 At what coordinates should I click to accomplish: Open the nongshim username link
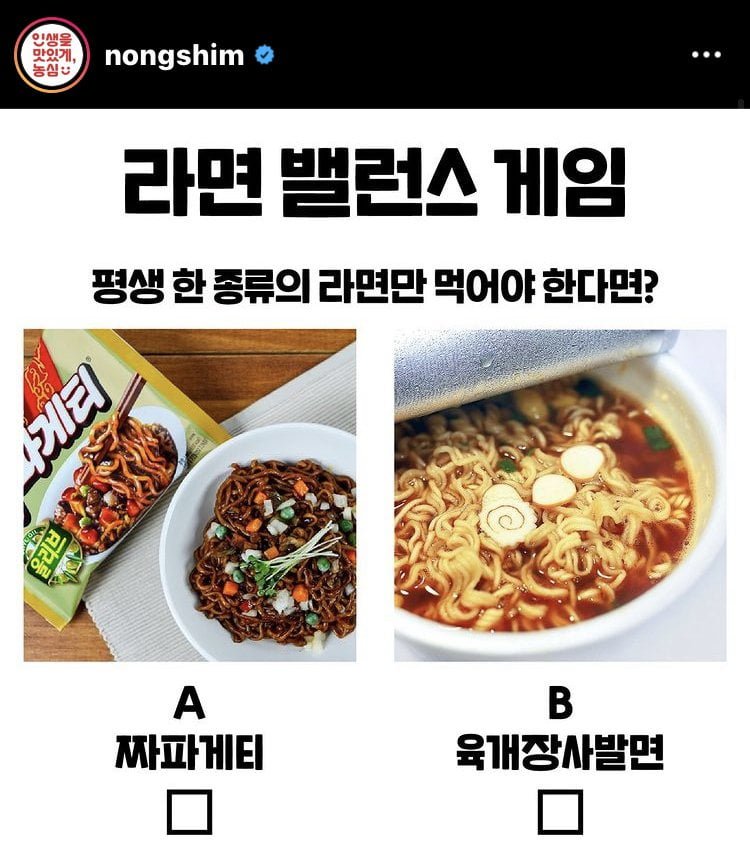click(174, 55)
